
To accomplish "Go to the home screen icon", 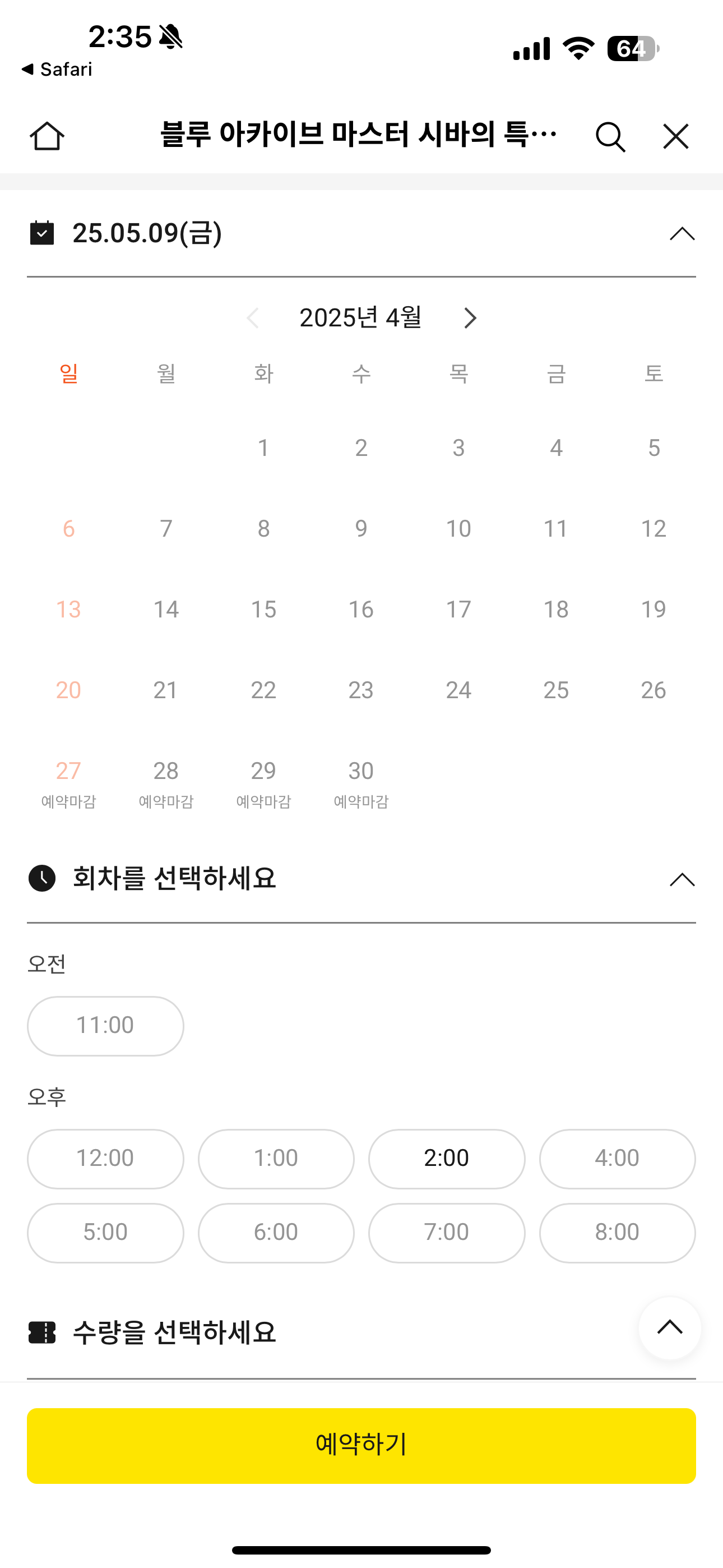I will (47, 136).
